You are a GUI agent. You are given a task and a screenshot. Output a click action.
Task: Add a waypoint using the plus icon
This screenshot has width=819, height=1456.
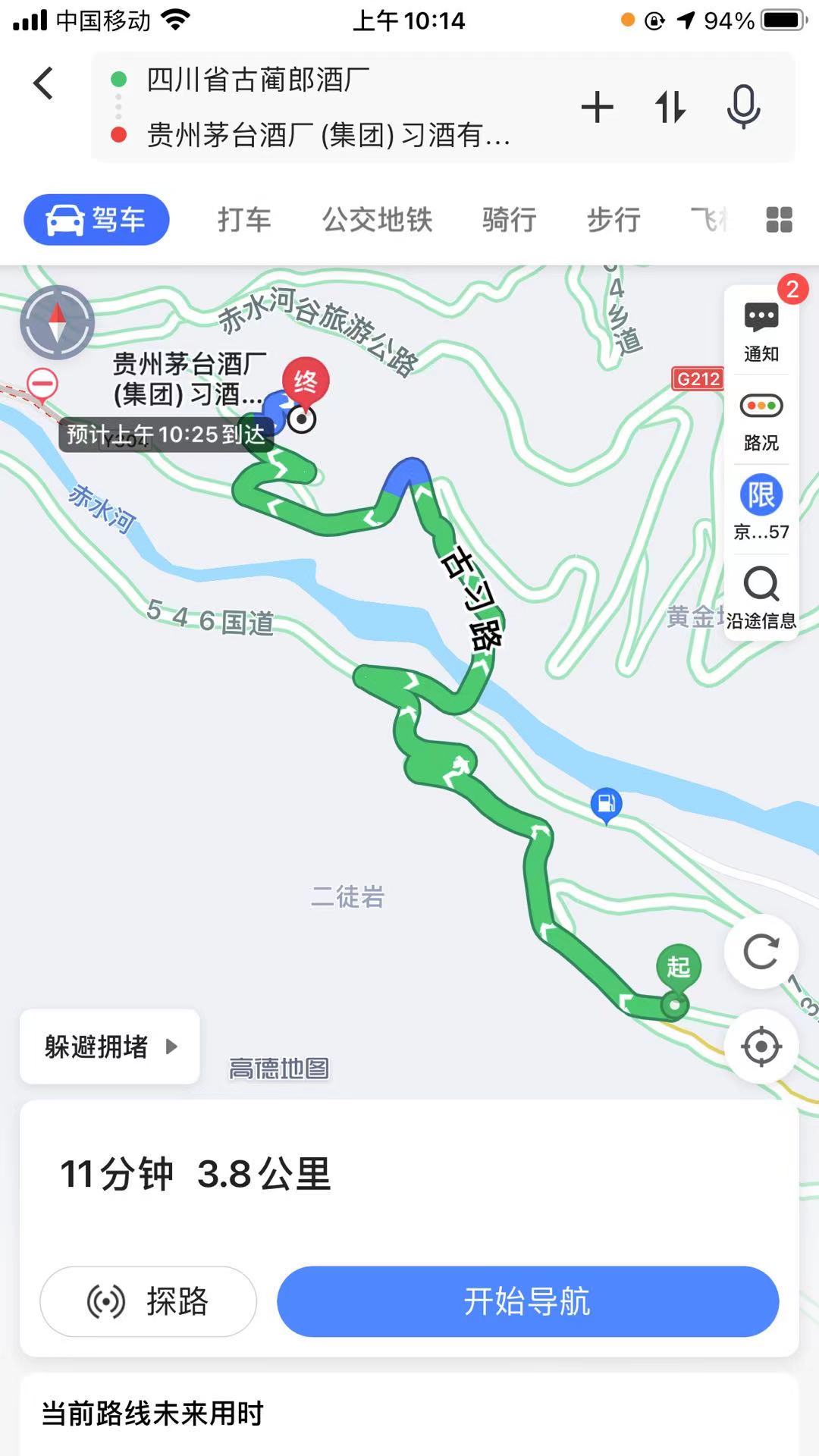598,108
